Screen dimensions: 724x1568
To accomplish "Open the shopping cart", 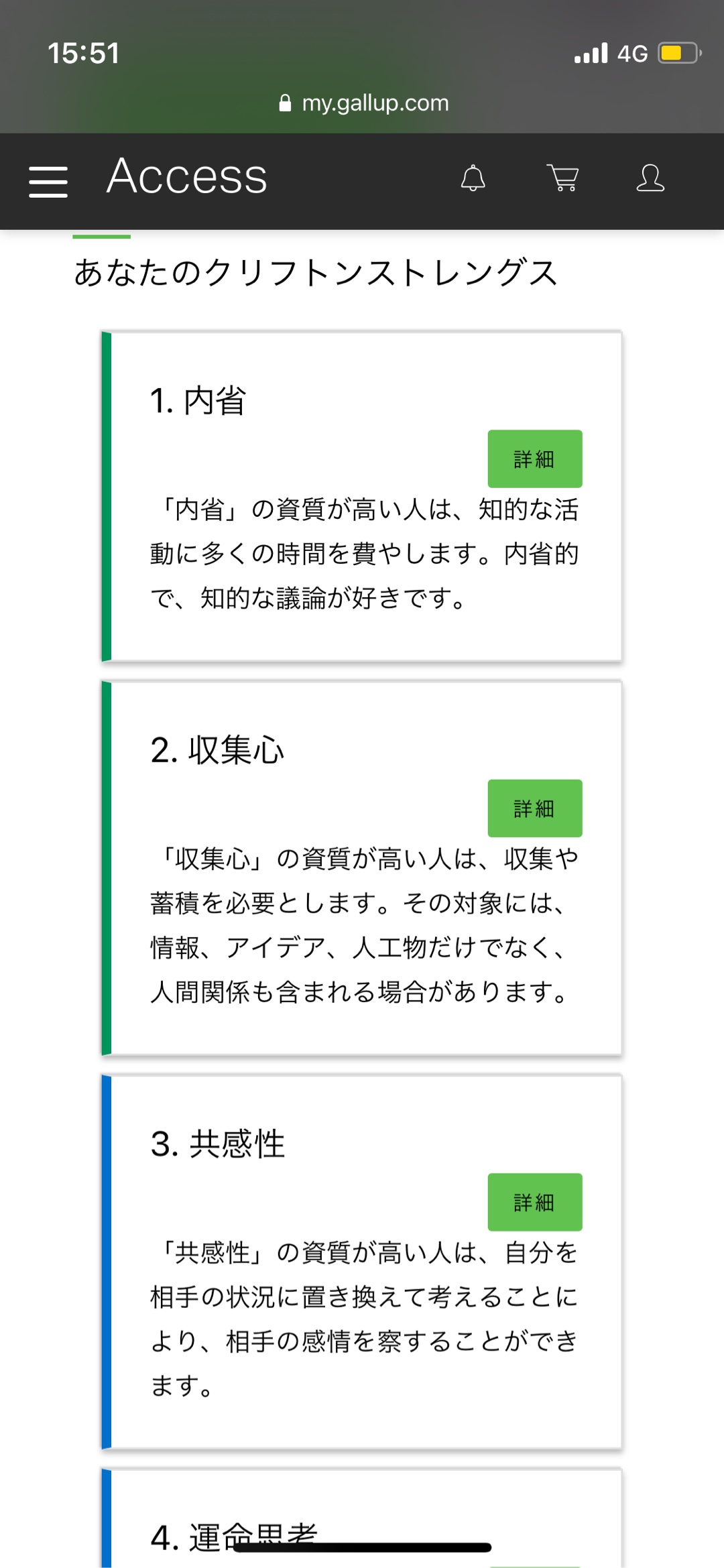I will [563, 178].
